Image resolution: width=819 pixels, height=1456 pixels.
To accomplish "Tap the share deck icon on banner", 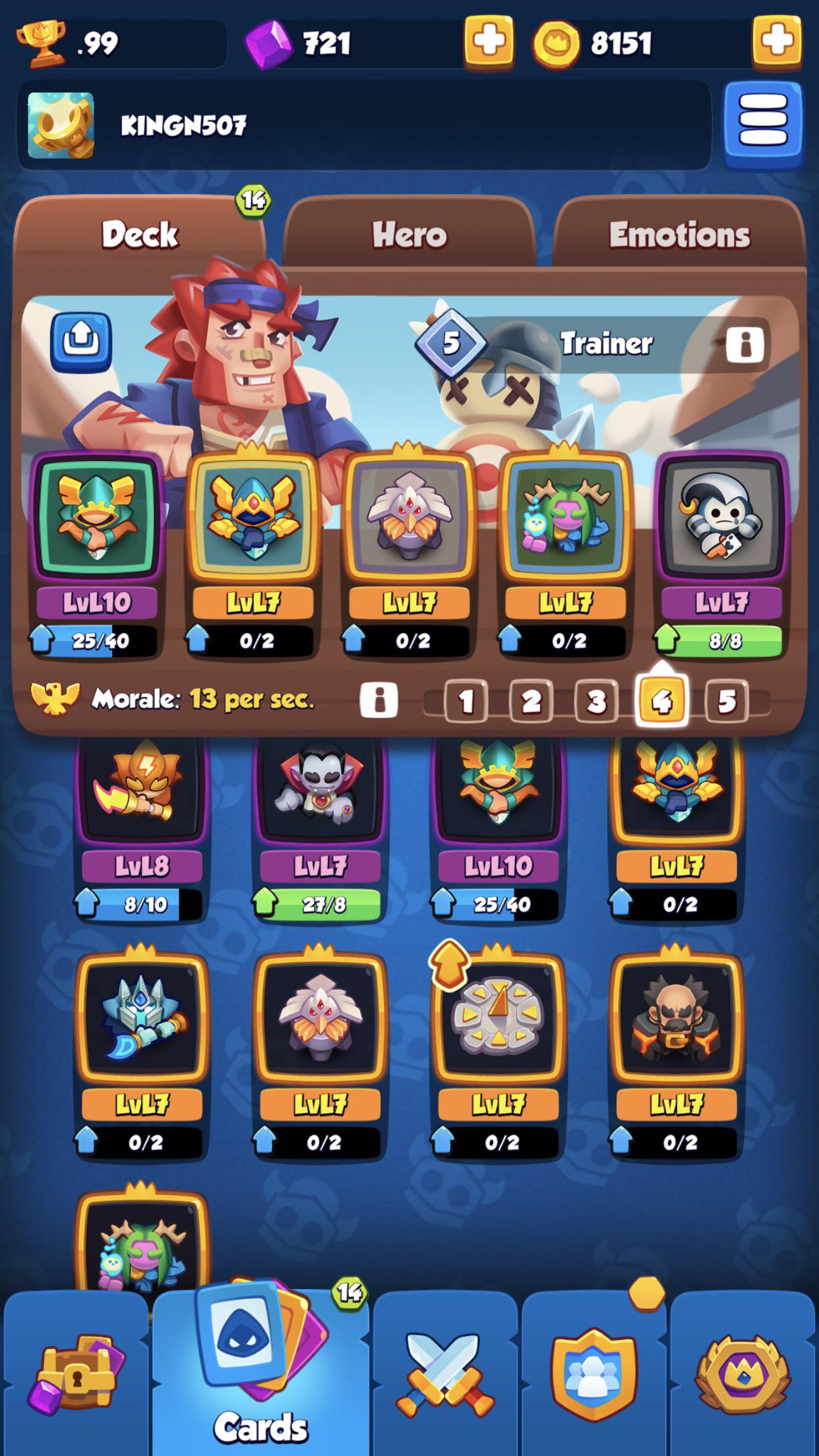I will [x=79, y=342].
